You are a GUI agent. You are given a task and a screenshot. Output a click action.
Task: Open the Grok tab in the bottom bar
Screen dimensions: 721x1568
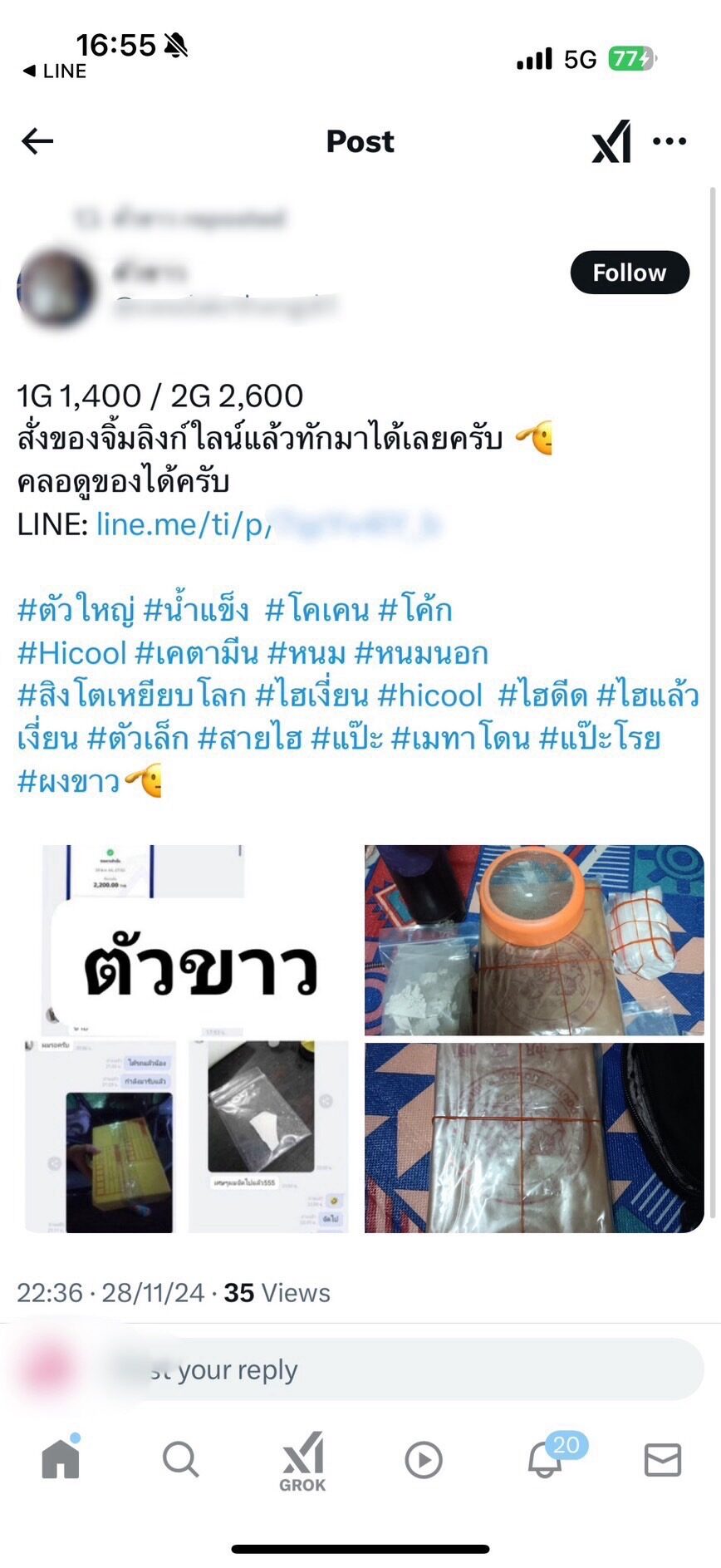pyautogui.click(x=302, y=1461)
